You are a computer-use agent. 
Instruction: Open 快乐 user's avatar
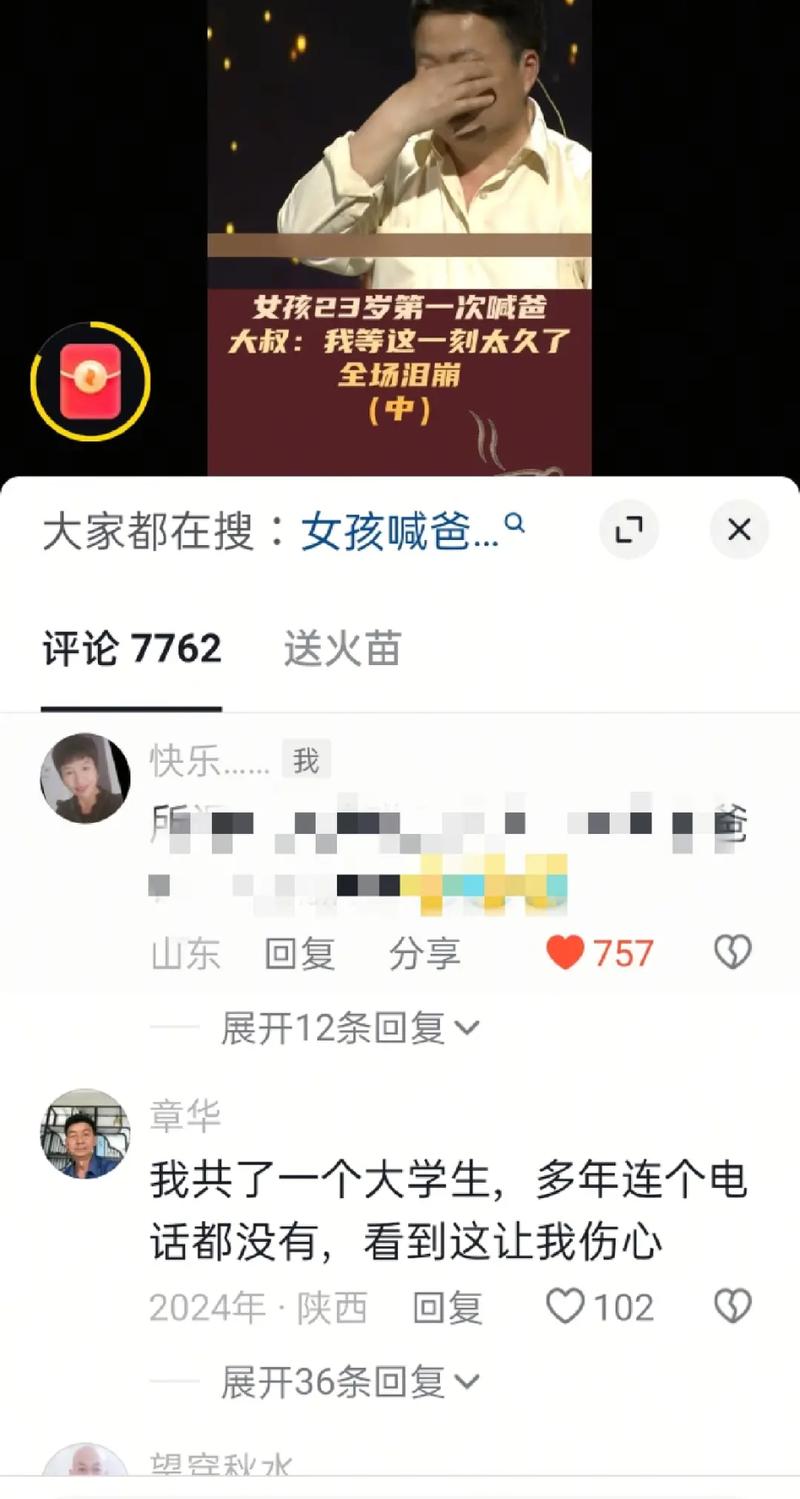[85, 779]
